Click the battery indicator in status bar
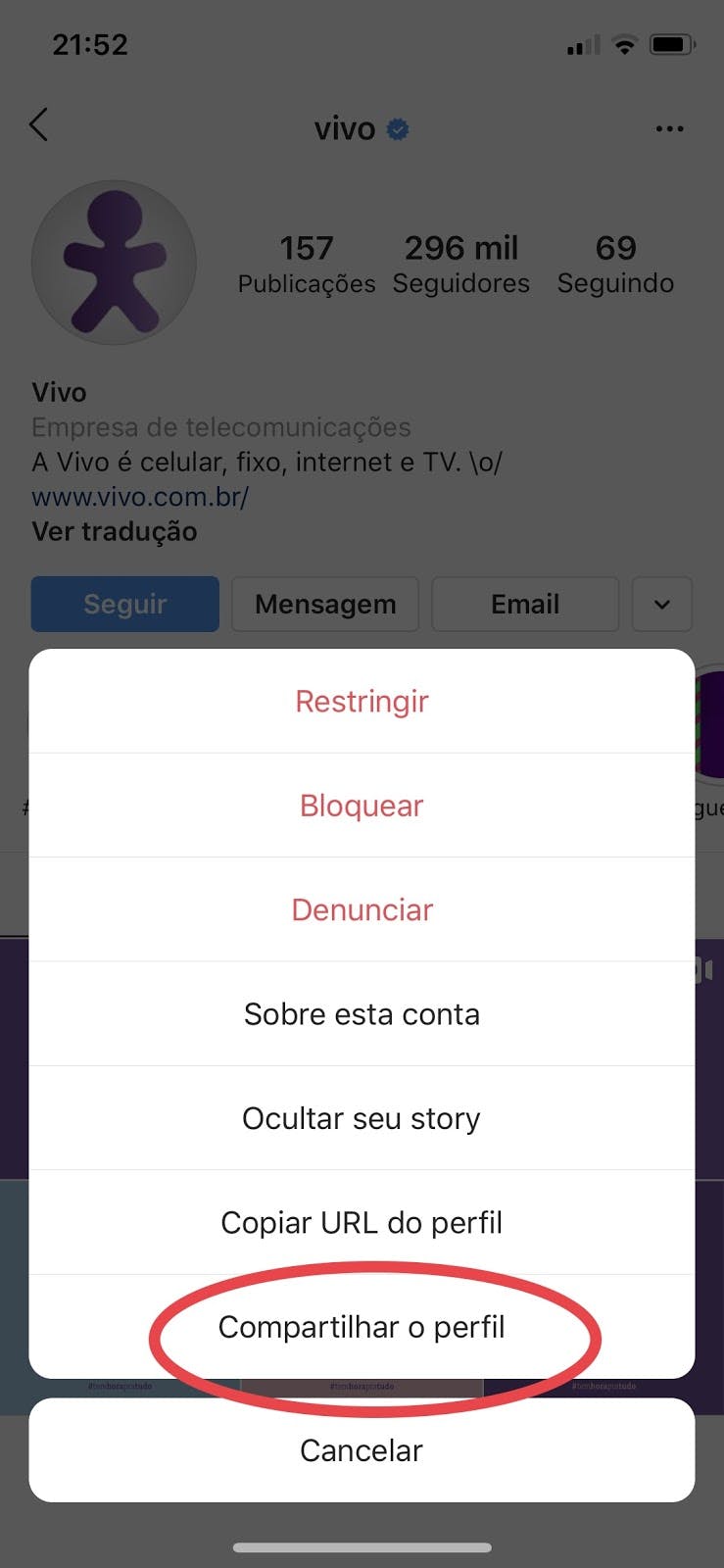The image size is (724, 1568). 672,43
